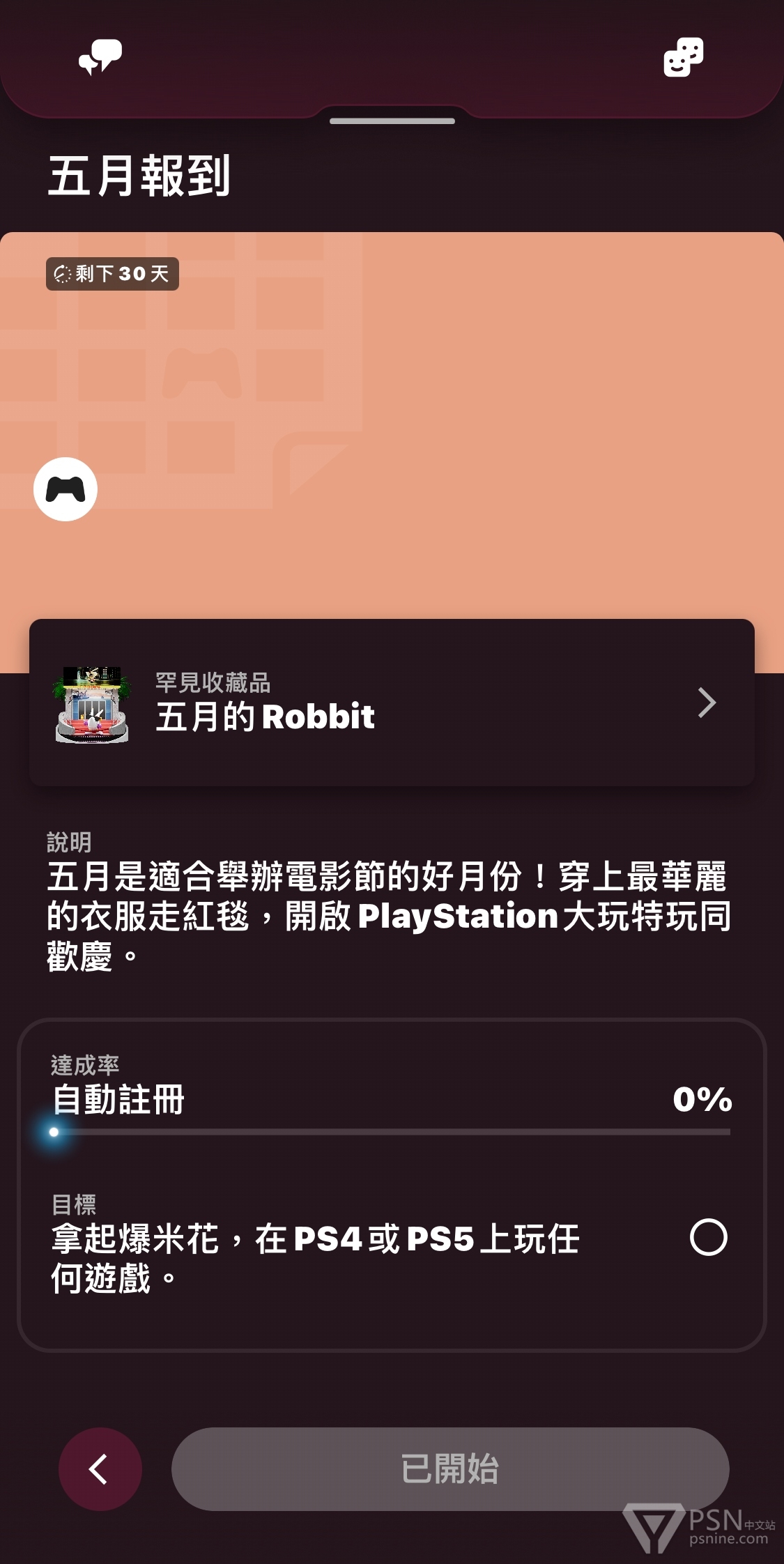Open the dice faces icon
This screenshot has height=1564, width=784.
tap(683, 56)
